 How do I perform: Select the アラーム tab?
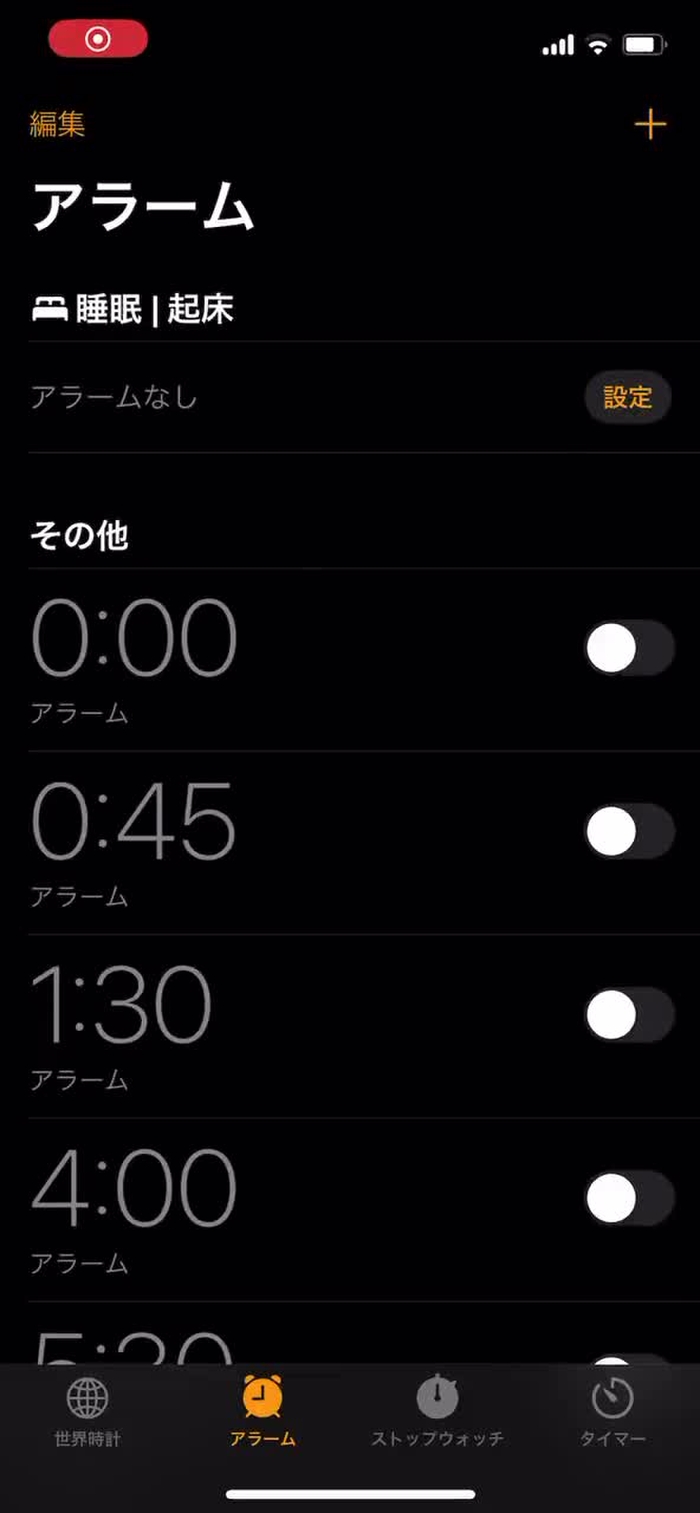point(262,1411)
